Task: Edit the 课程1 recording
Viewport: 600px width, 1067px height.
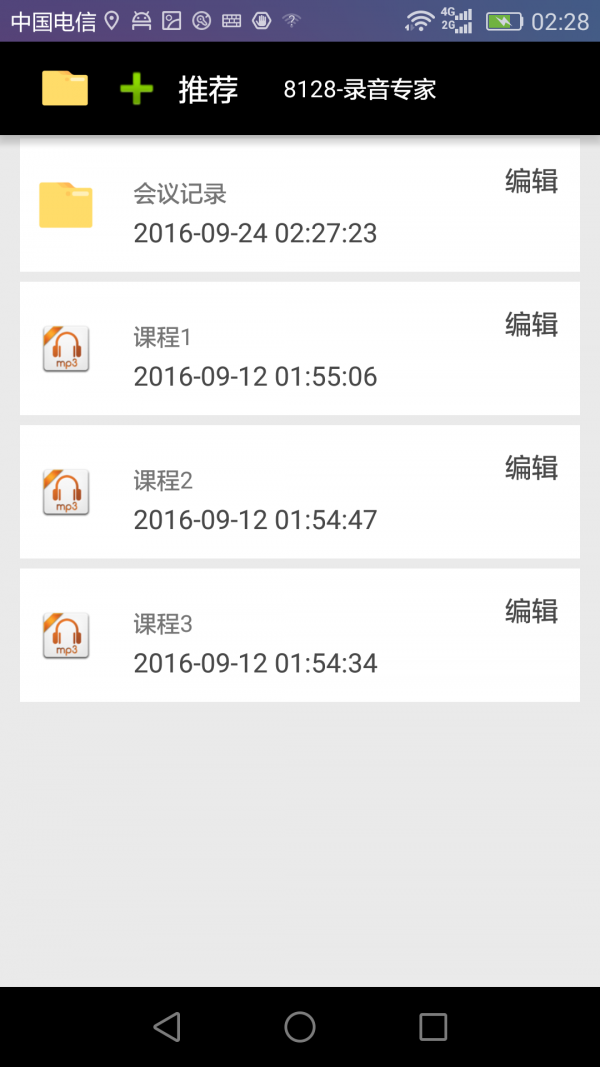Action: click(531, 324)
